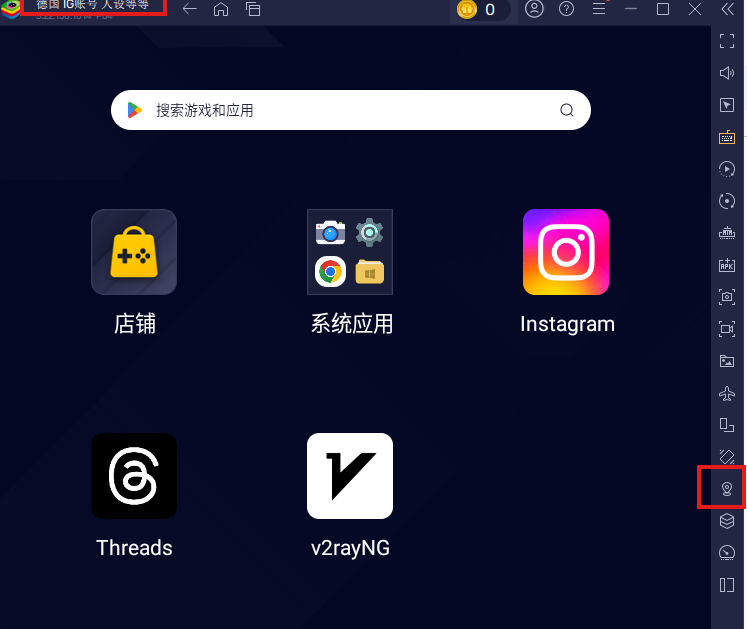Image resolution: width=747 pixels, height=629 pixels.
Task: Close the emulator window
Action: point(695,9)
